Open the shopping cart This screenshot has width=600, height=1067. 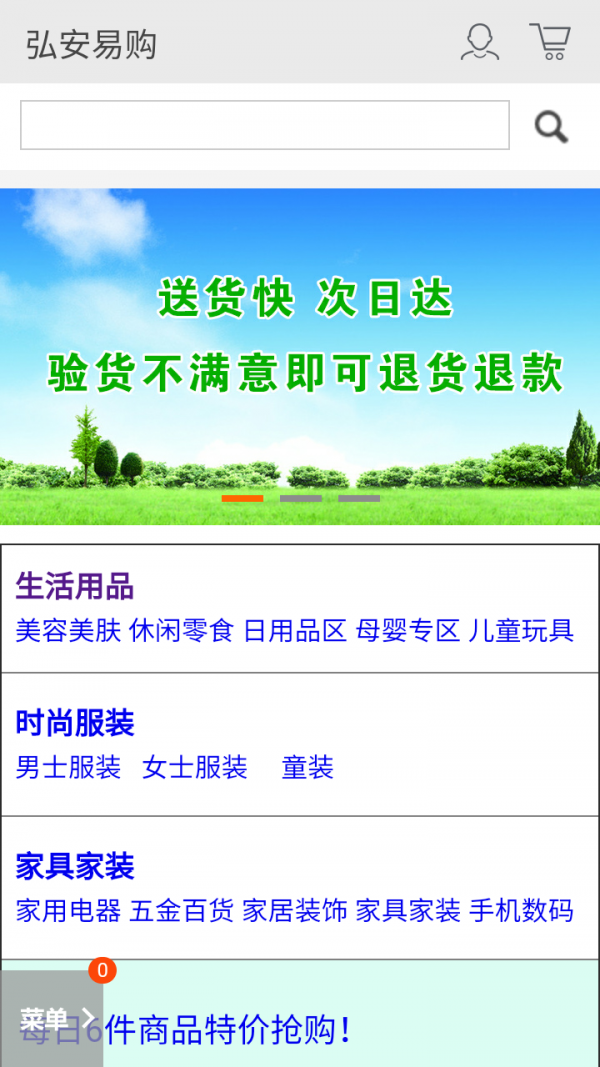[550, 42]
